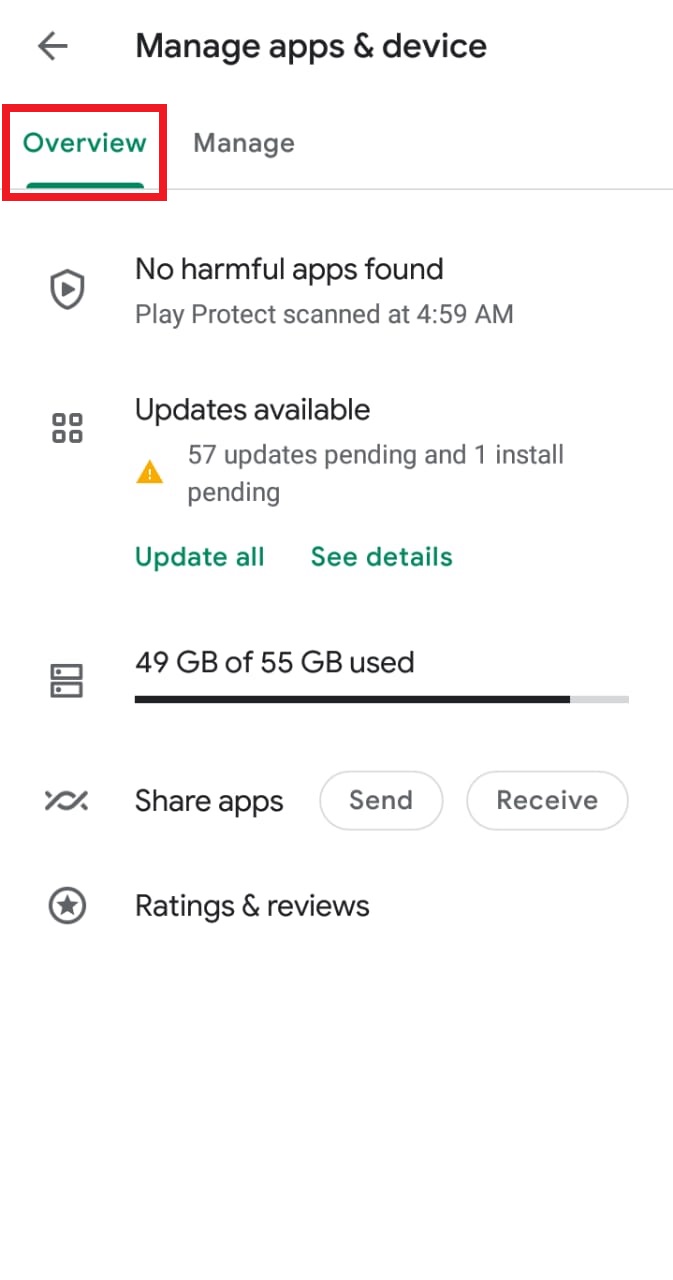Tap Send to share apps

tap(381, 800)
